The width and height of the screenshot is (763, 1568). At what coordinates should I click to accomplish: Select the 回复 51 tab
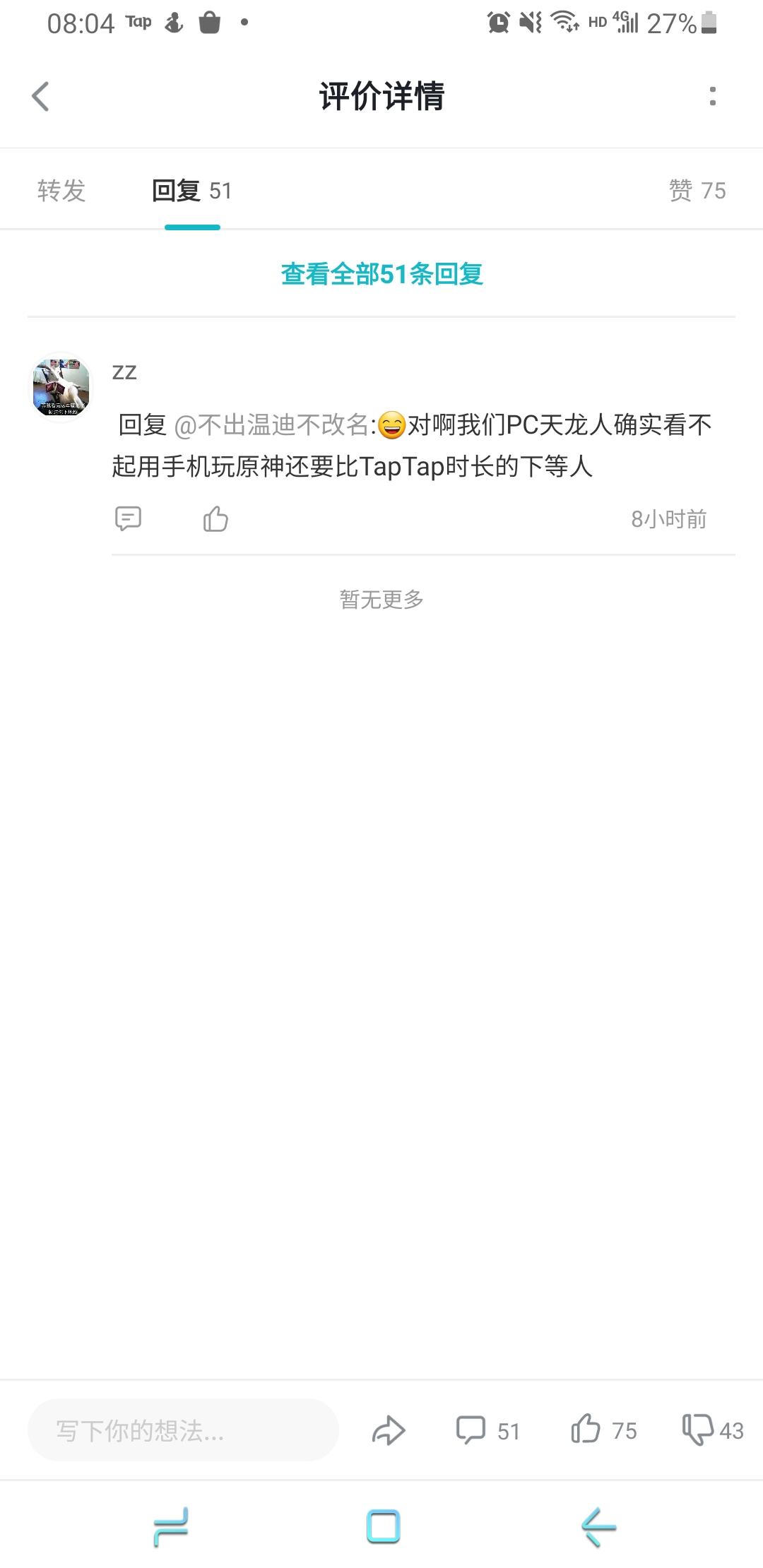tap(191, 191)
